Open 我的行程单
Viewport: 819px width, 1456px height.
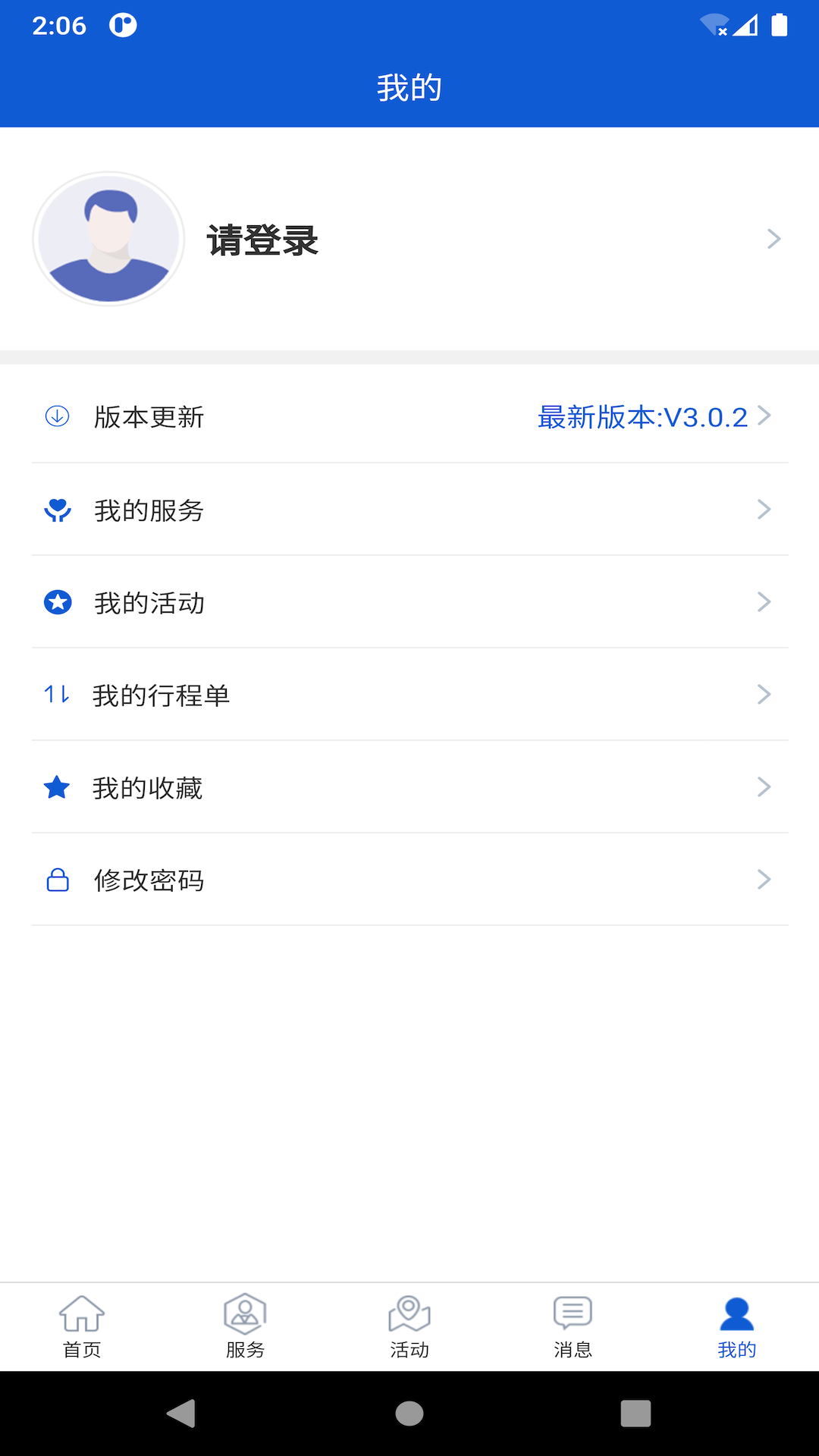[409, 695]
